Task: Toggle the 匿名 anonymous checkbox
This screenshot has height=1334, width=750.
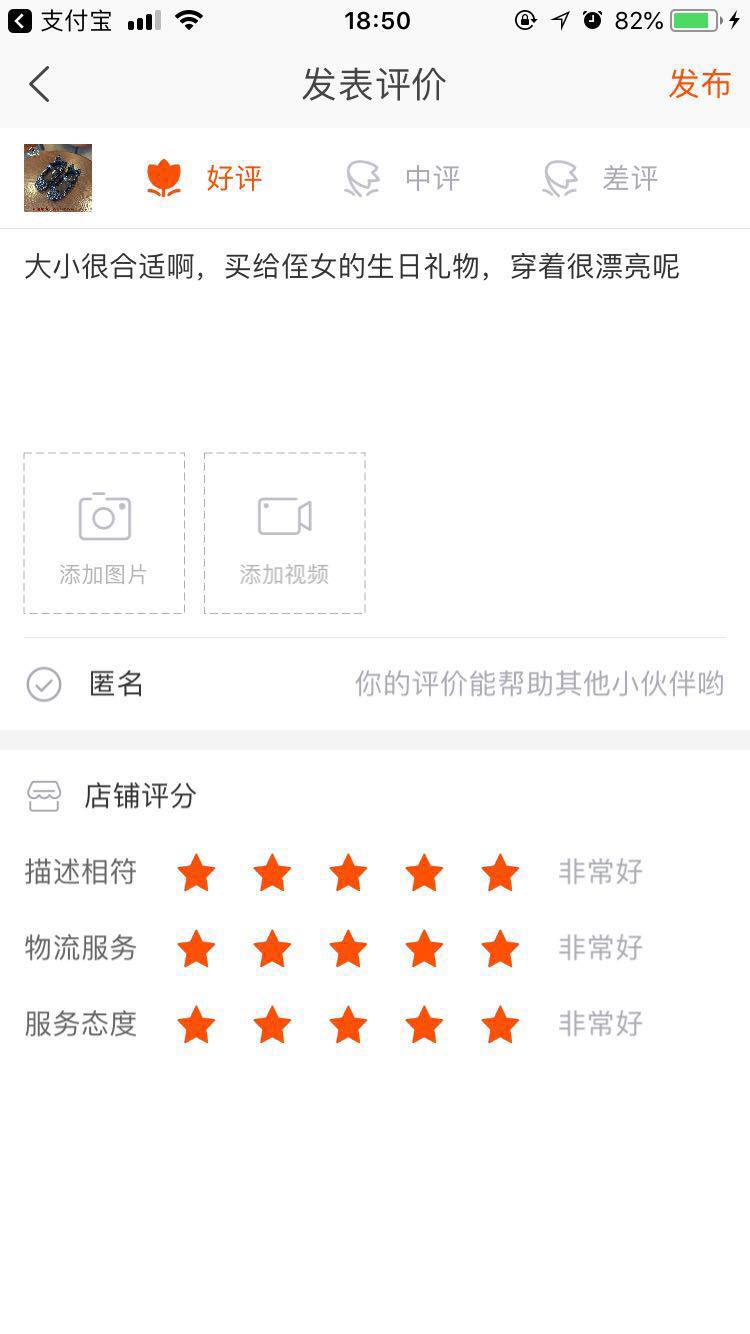Action: click(44, 685)
